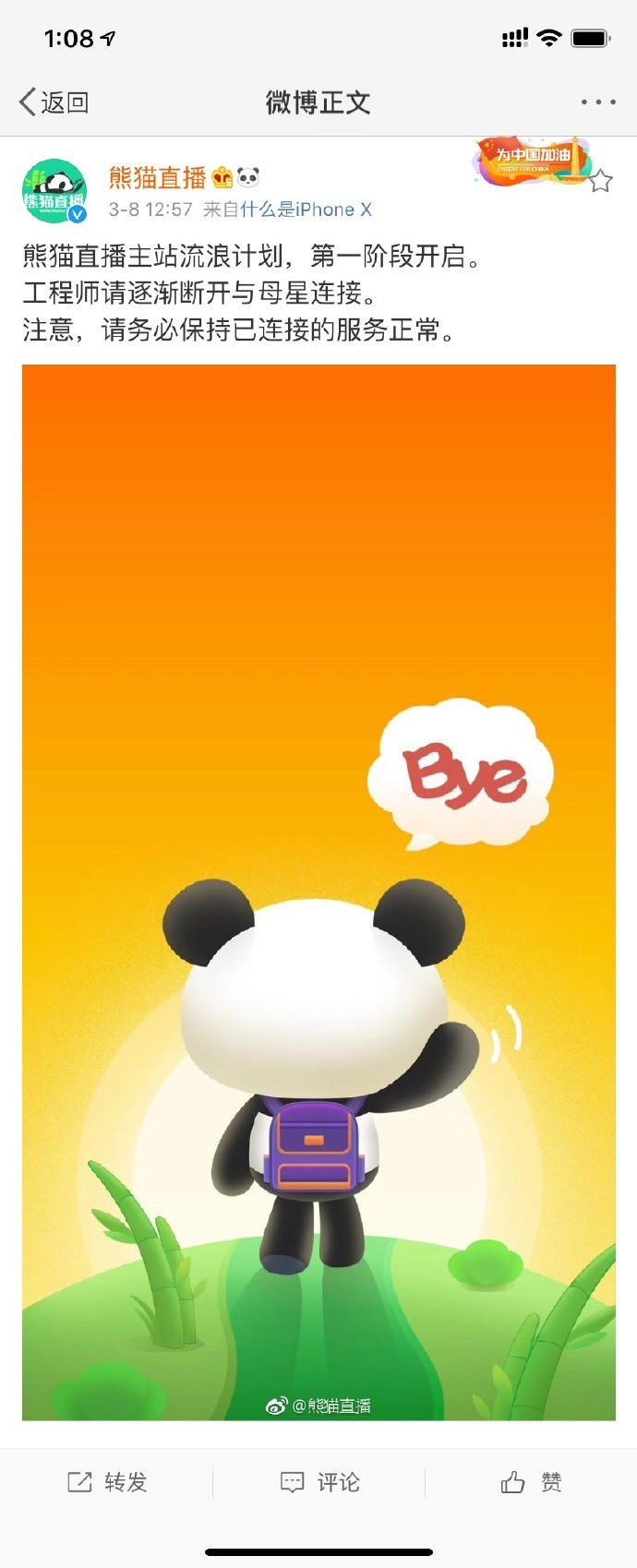Screen dimensions: 637x1568
Task: Open the 什么是iPhone X source link
Action: 306,209
